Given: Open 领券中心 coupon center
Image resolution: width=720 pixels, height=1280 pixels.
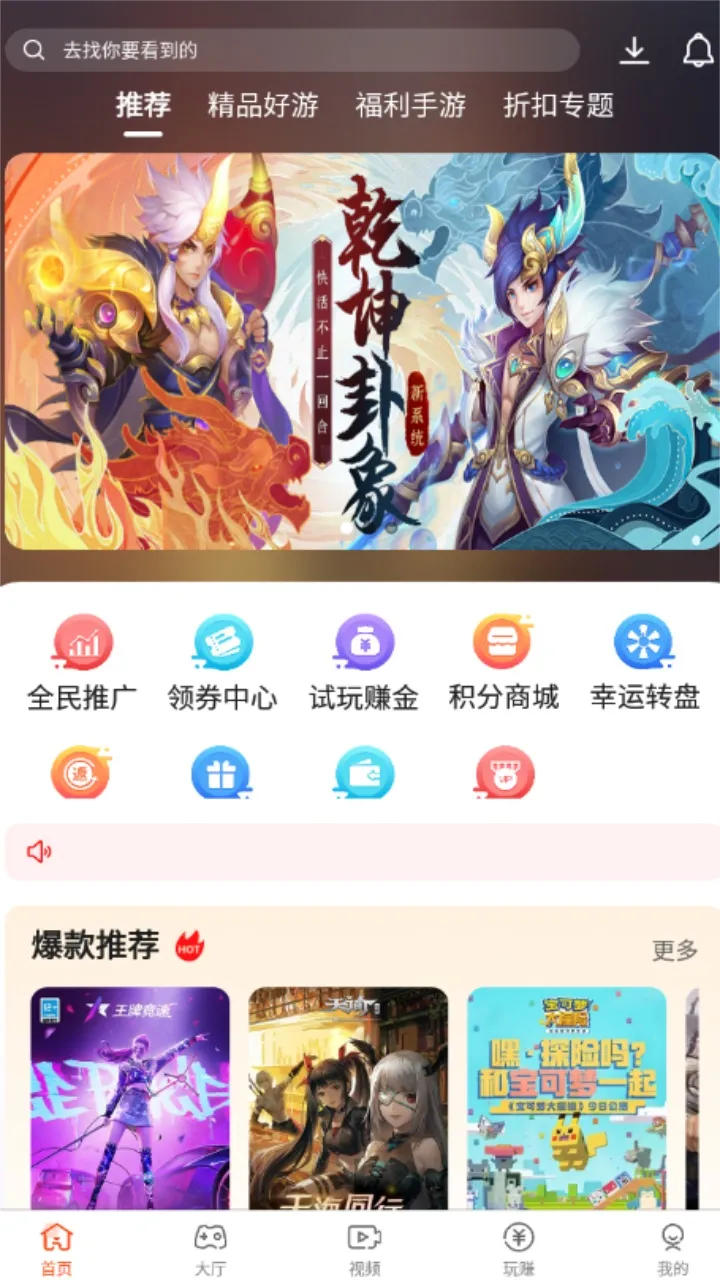Looking at the screenshot, I should 222,662.
